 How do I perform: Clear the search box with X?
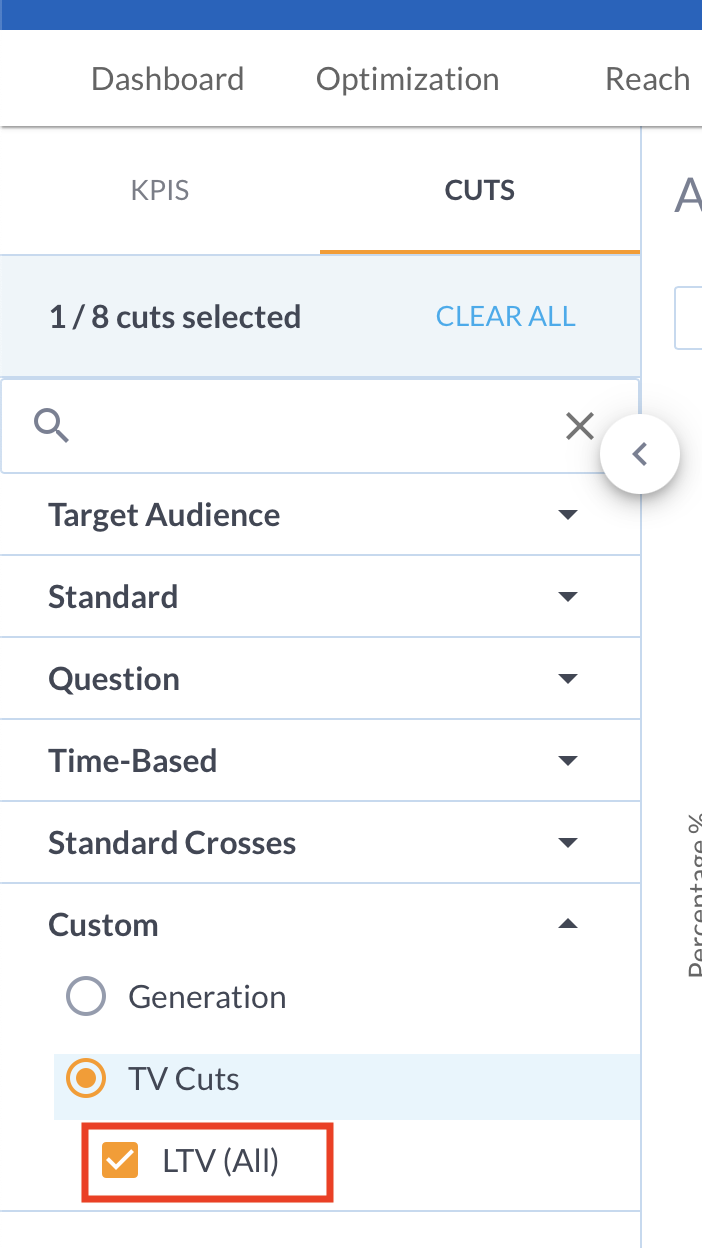tap(580, 427)
